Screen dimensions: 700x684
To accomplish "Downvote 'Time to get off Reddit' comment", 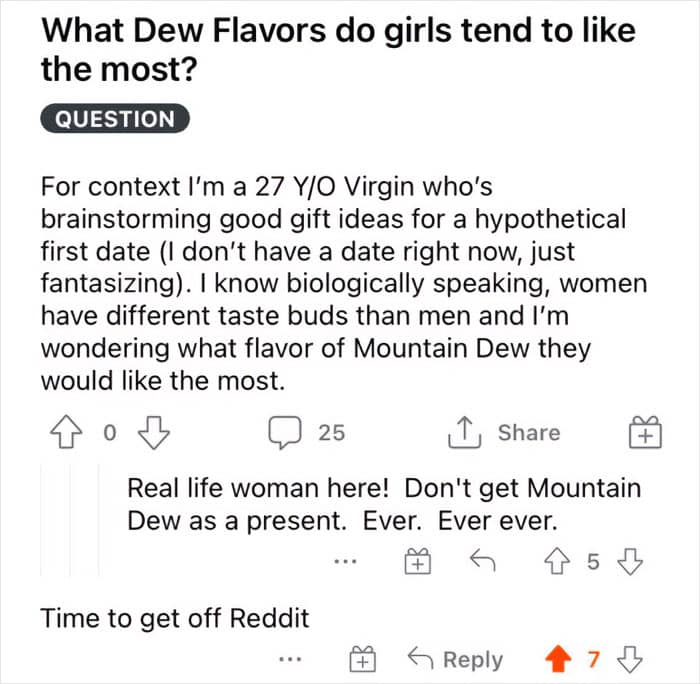I will pos(629,659).
